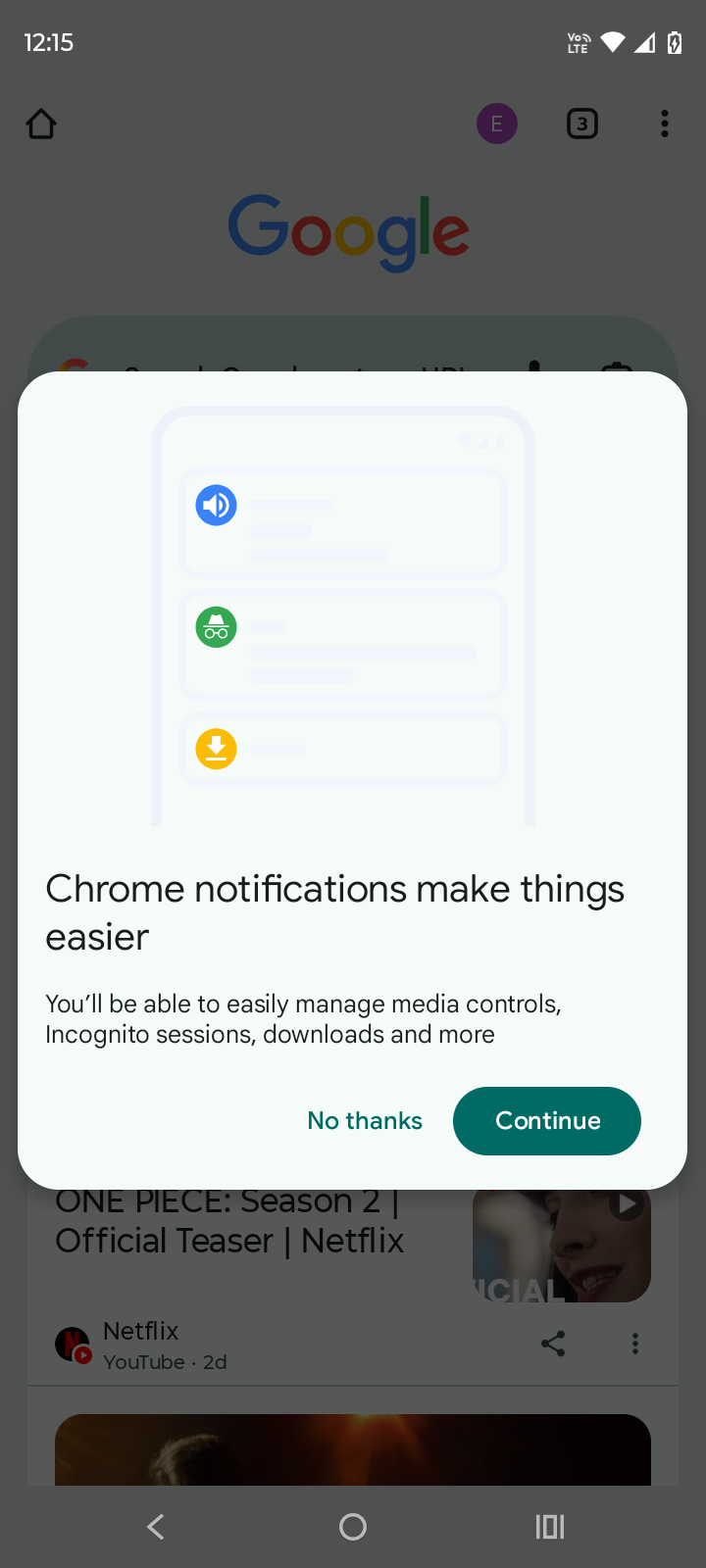Go back using the system back button
Viewport: 706px width, 1568px height.
coord(156,1526)
